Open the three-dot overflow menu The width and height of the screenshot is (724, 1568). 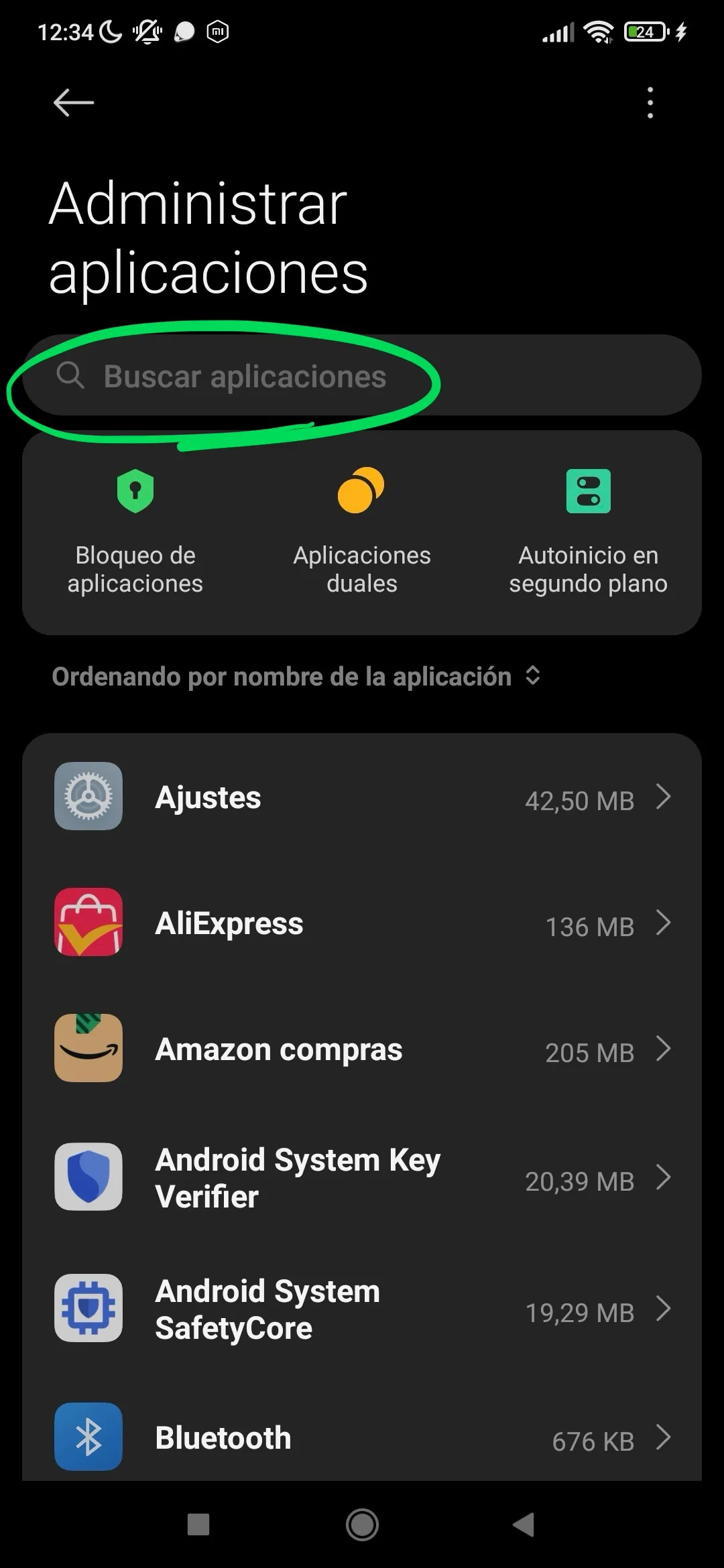(649, 103)
